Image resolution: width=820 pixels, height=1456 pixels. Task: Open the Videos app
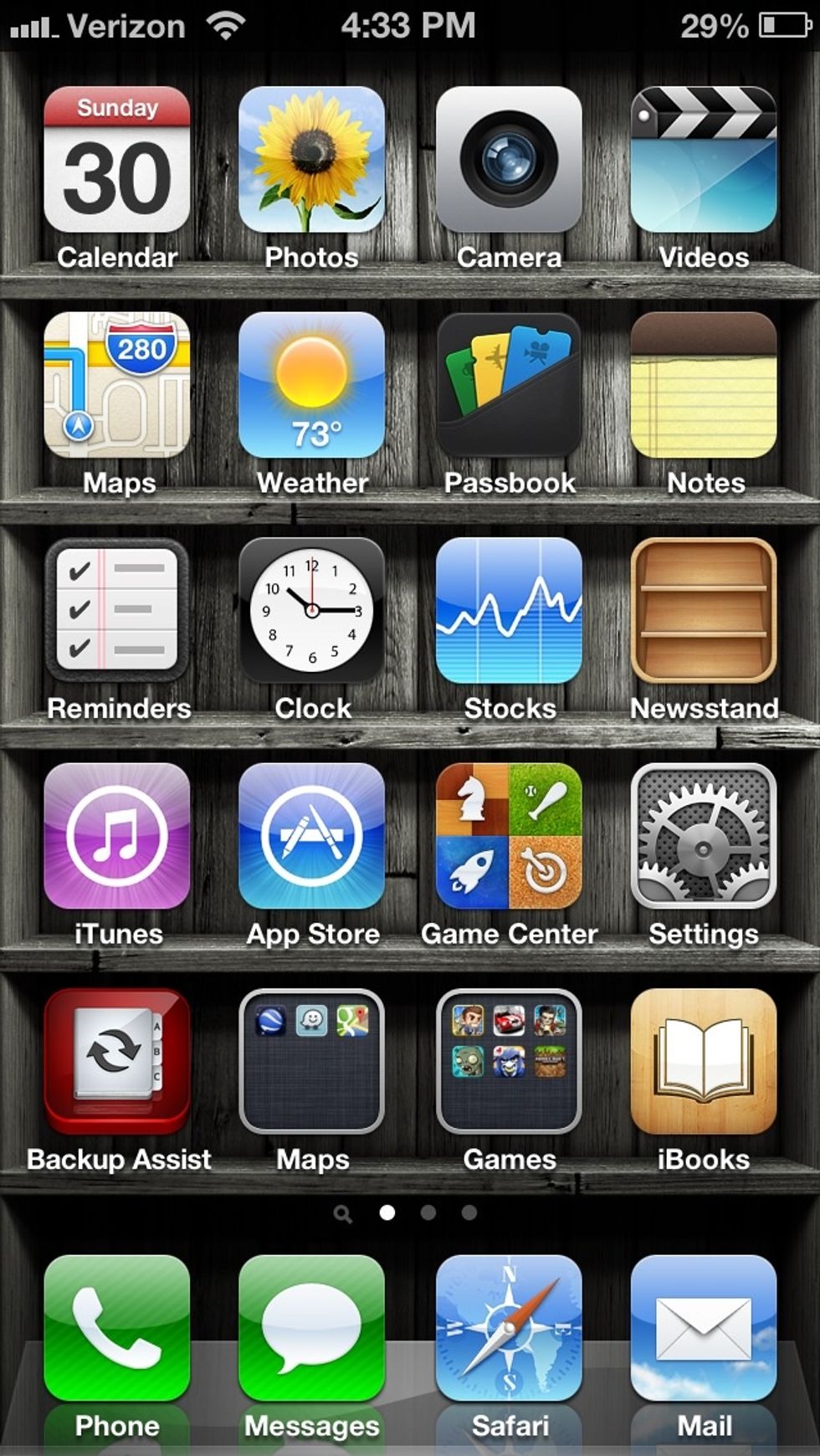[704, 160]
